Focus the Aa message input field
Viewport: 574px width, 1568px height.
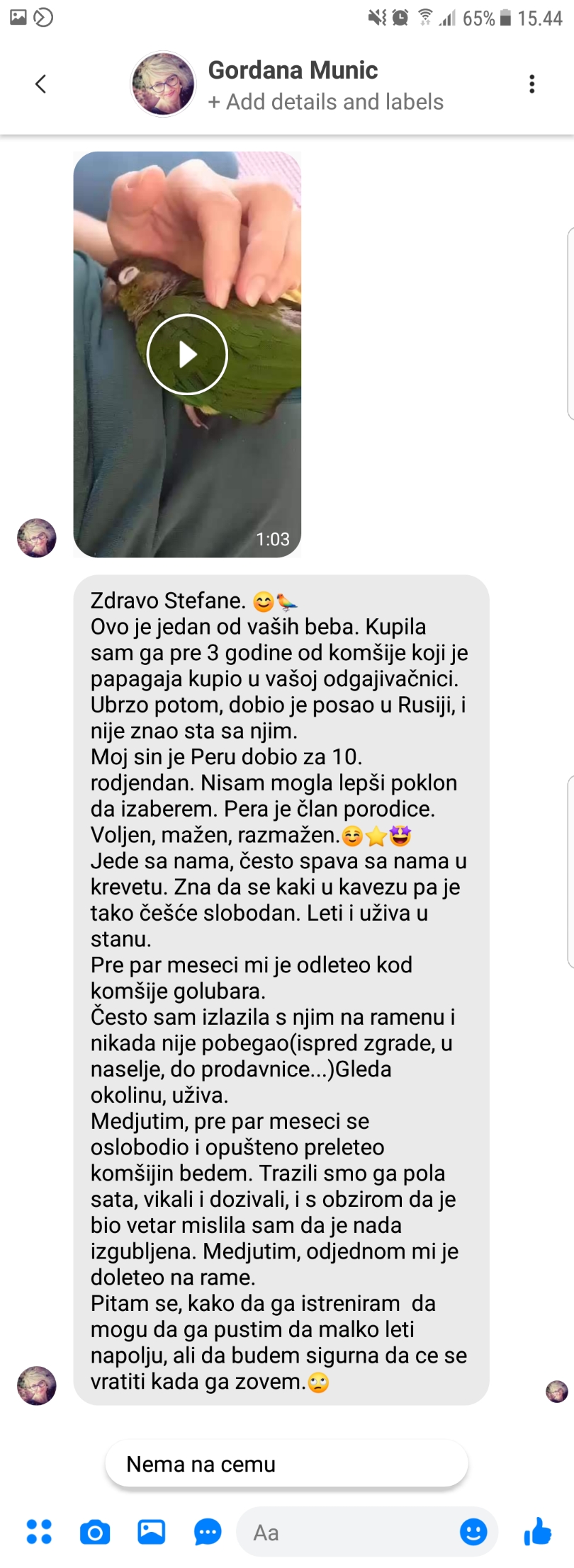(347, 1533)
